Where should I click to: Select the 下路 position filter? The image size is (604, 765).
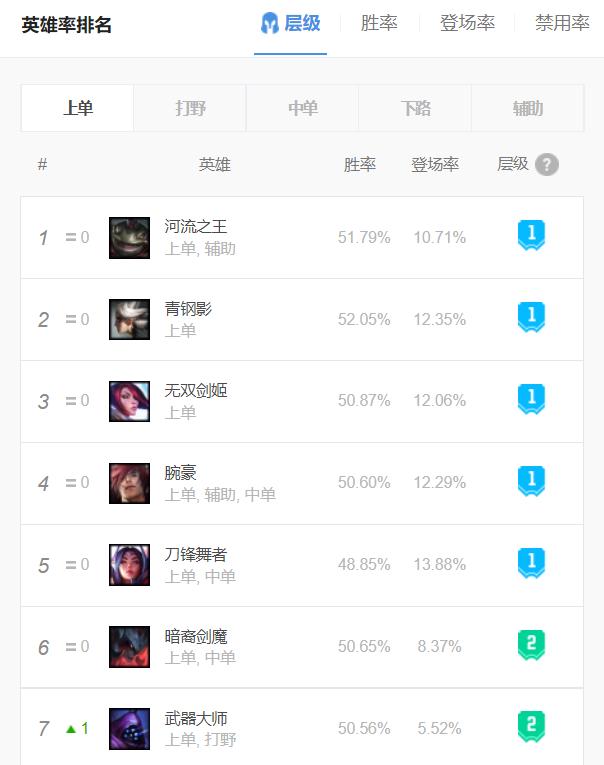[415, 108]
